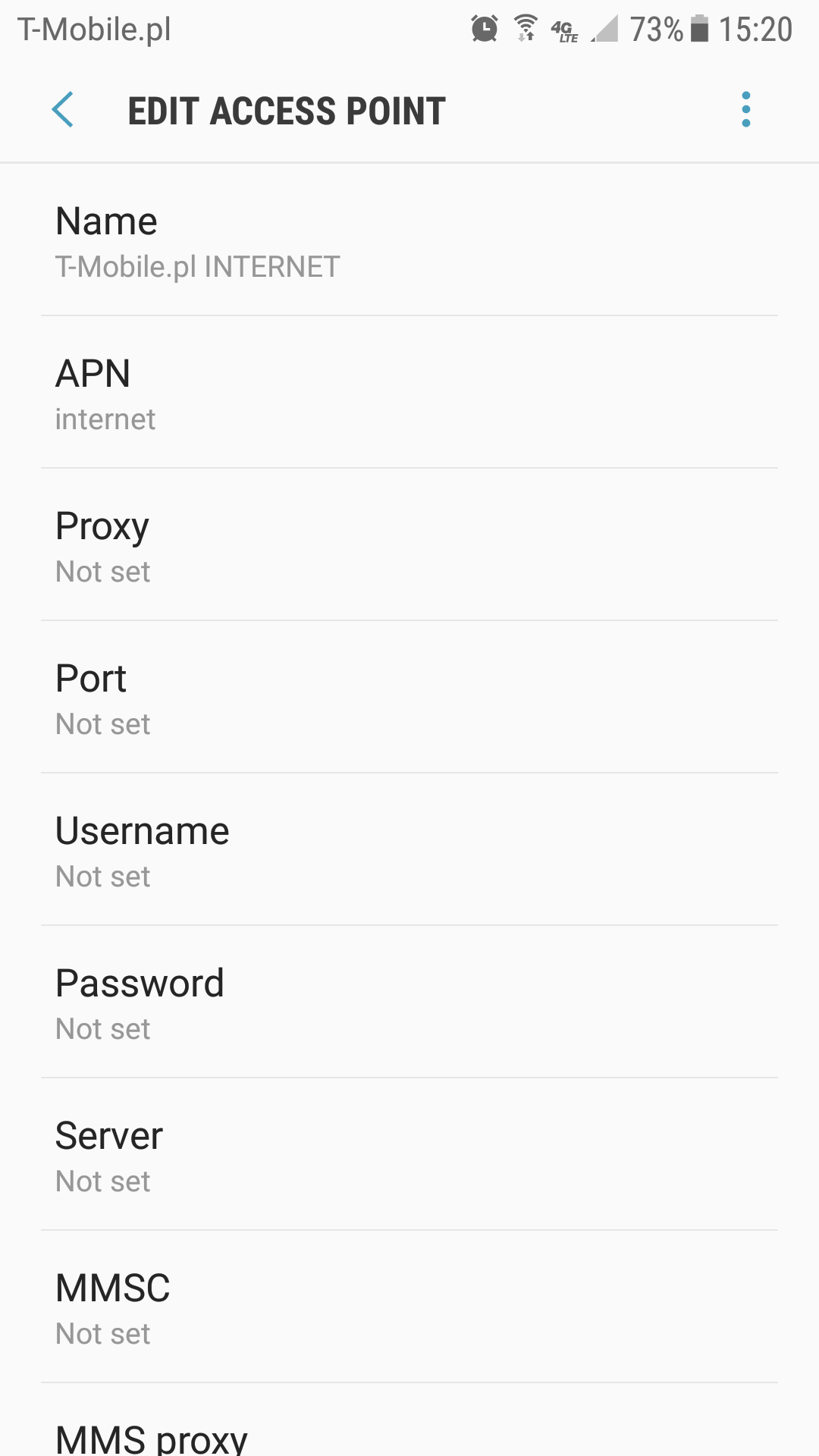The height and width of the screenshot is (1456, 819).
Task: Open the MMS proxy row
Action: 409,1433
